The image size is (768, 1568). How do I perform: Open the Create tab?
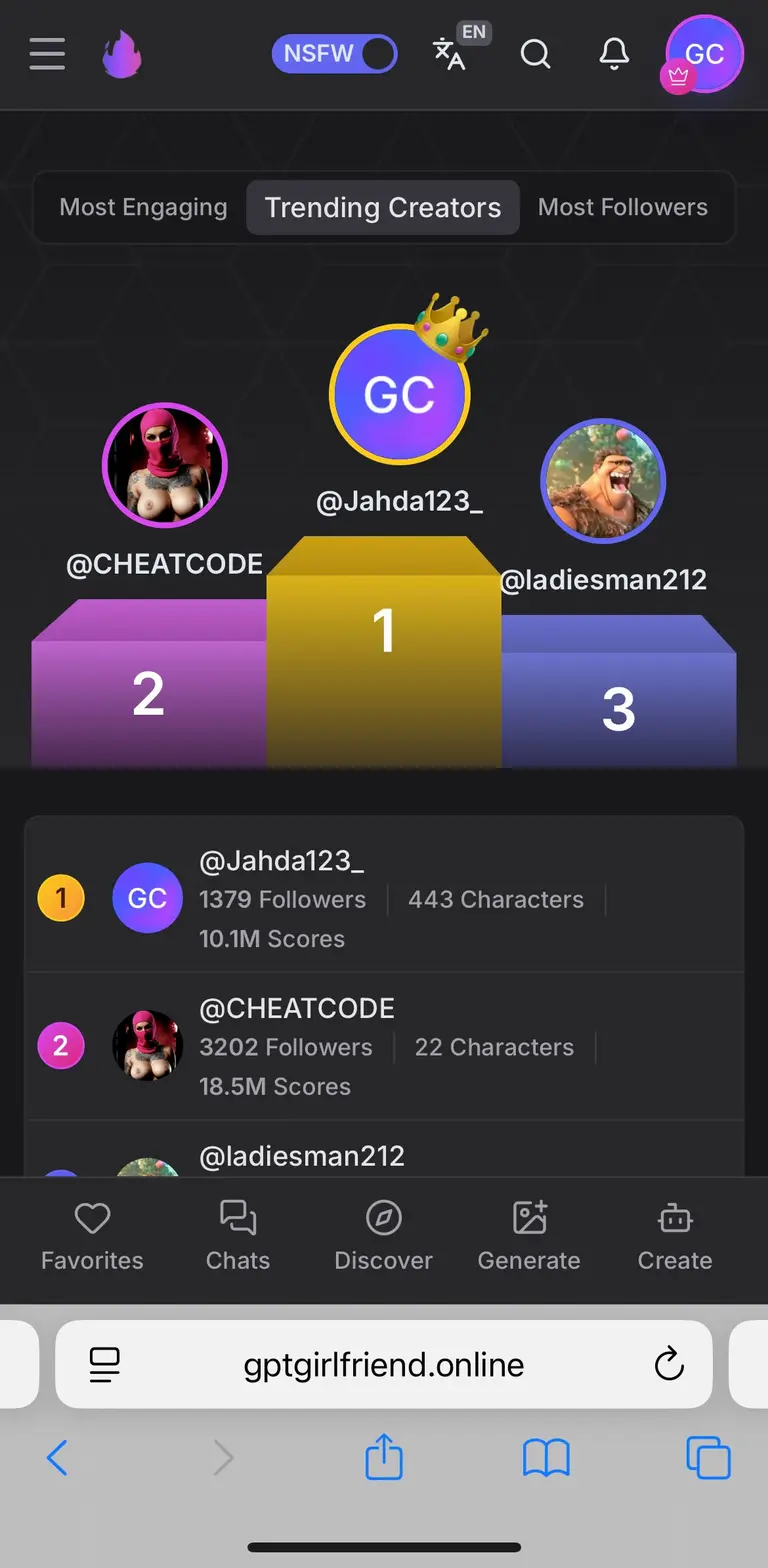[675, 1236]
